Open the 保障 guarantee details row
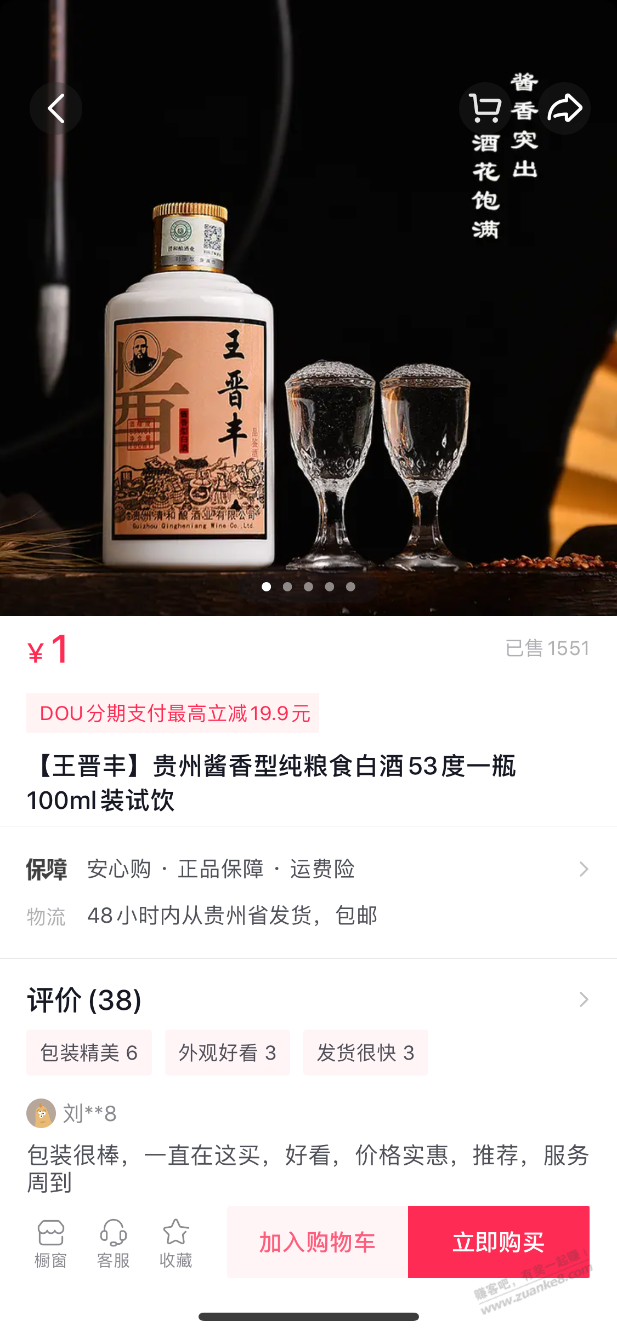The height and width of the screenshot is (1334, 617). point(308,869)
